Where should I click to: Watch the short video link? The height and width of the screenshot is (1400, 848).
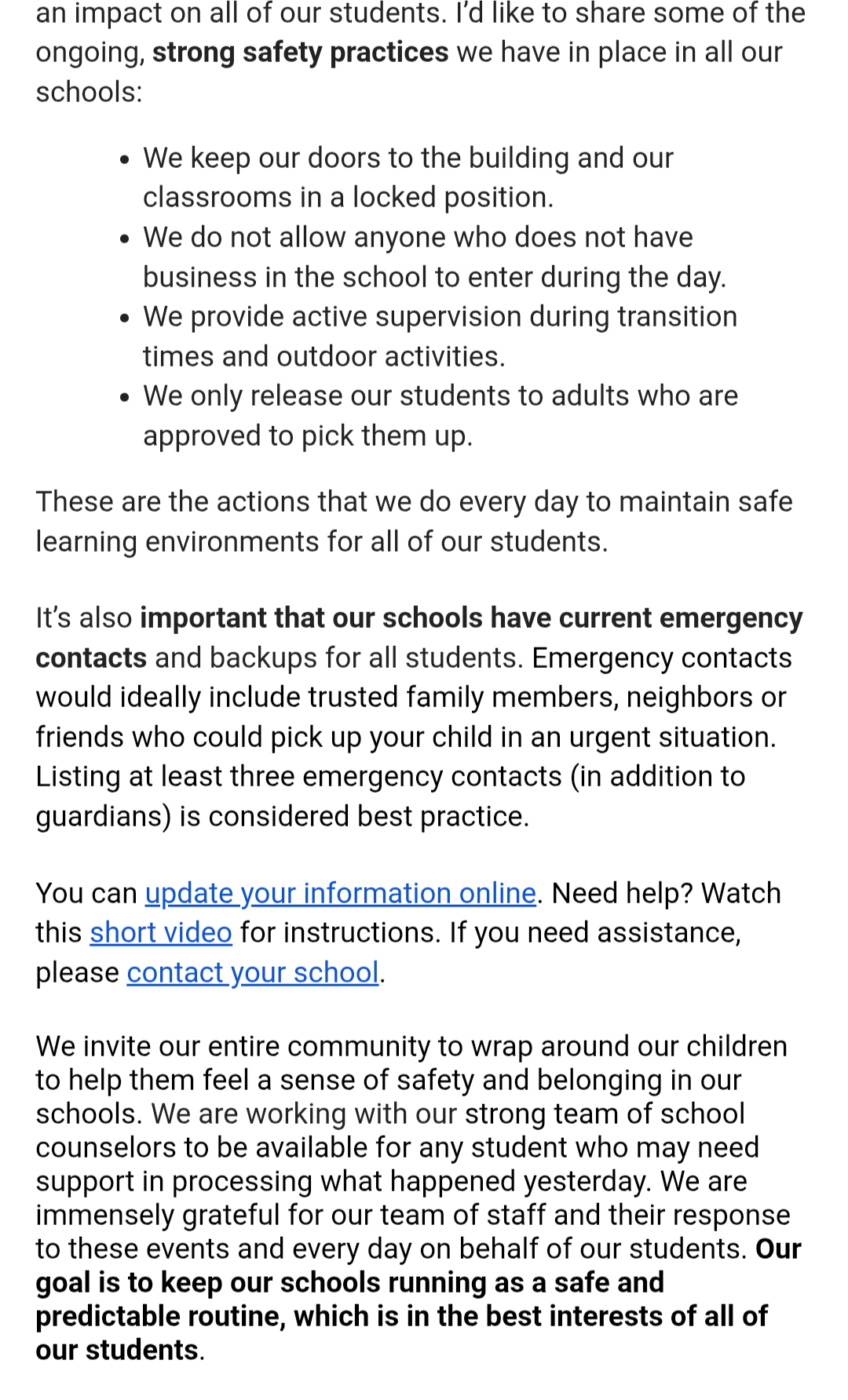(x=161, y=932)
